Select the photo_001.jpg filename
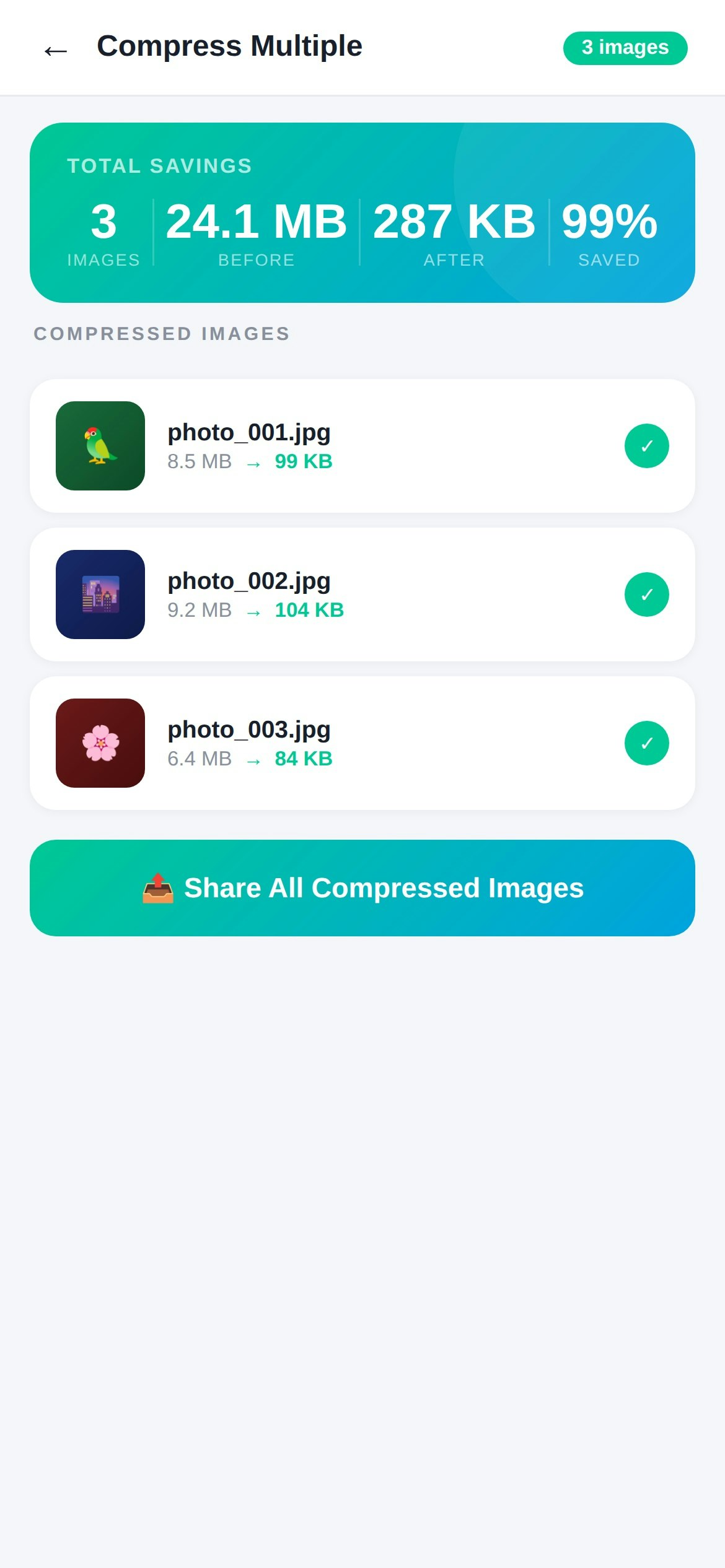Screen dimensions: 725x1568 click(x=248, y=432)
